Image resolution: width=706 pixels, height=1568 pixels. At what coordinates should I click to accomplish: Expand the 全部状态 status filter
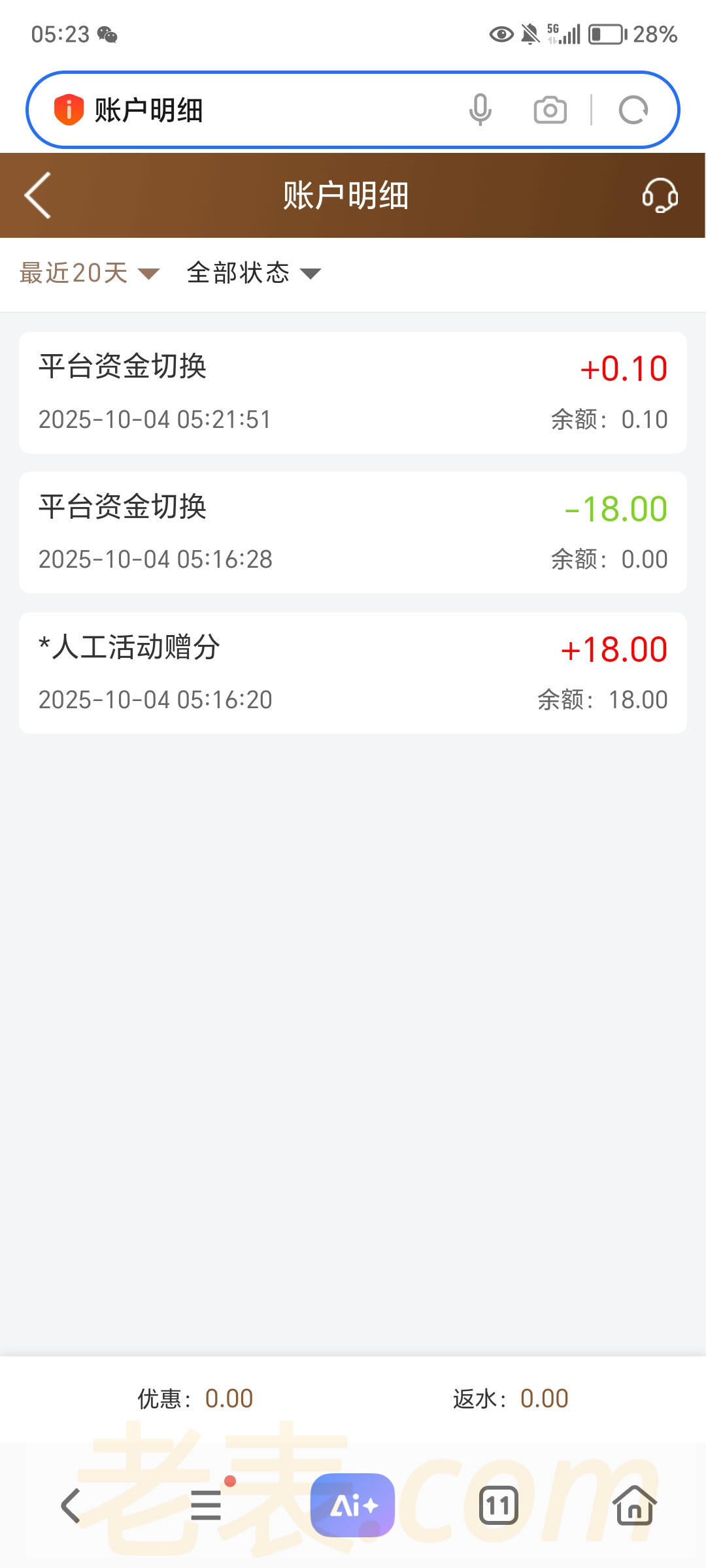point(254,273)
